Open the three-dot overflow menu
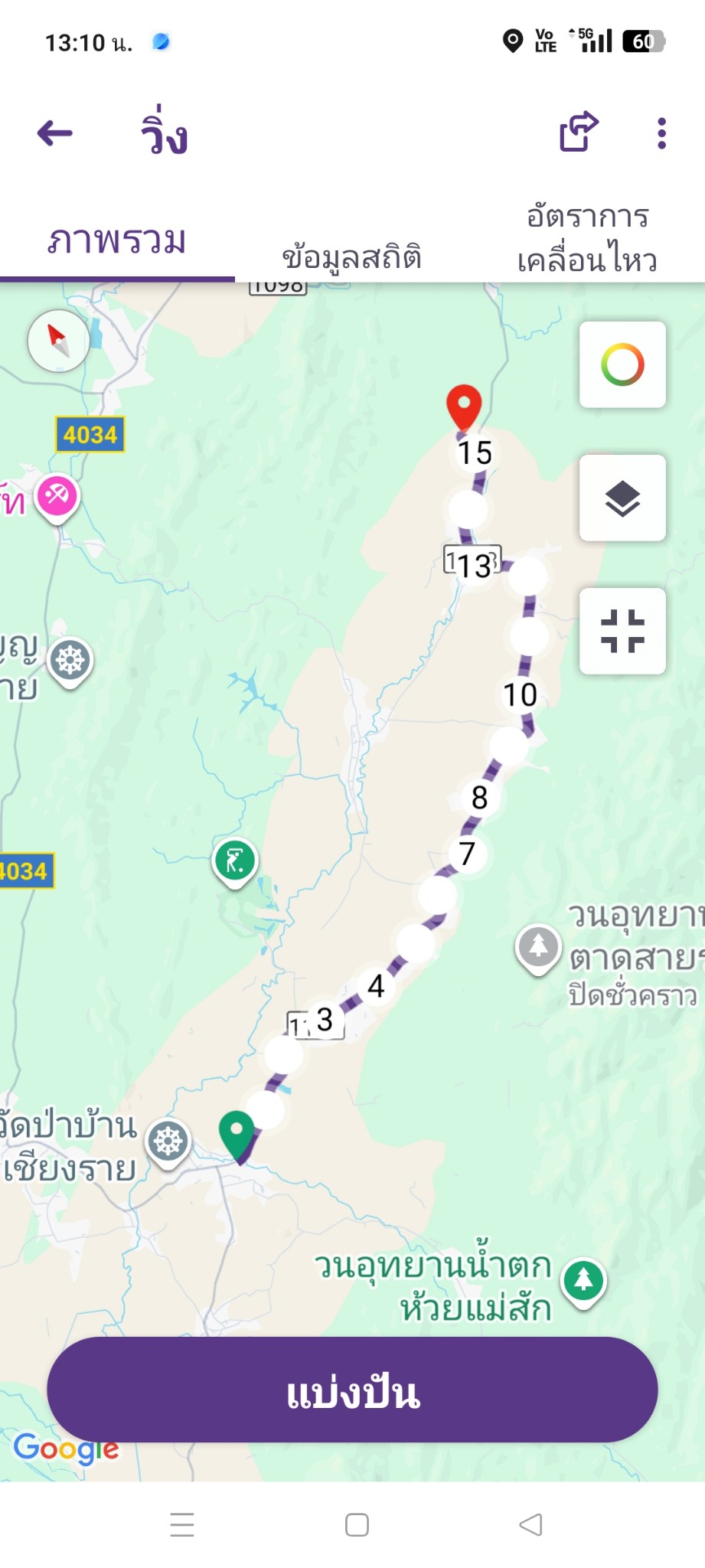Viewport: 705px width, 1568px height. [661, 133]
